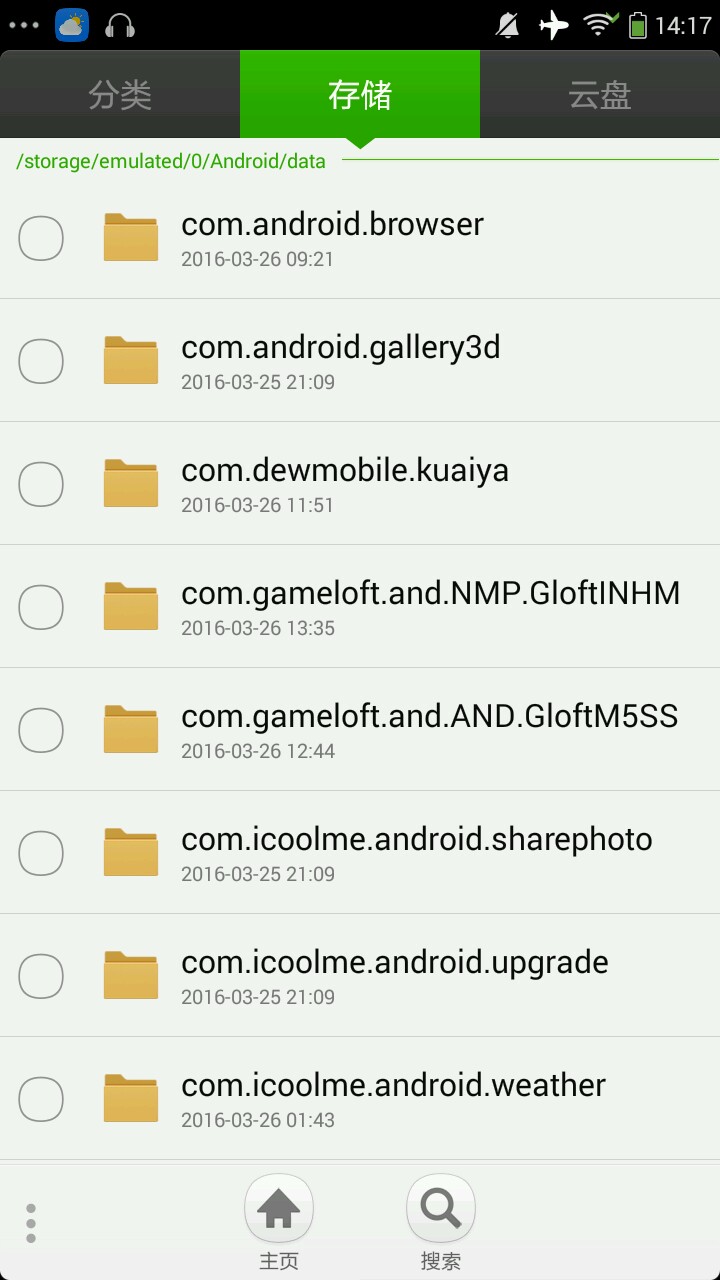Switch to the 云盘 tab
Viewport: 720px width, 1280px height.
[x=600, y=95]
